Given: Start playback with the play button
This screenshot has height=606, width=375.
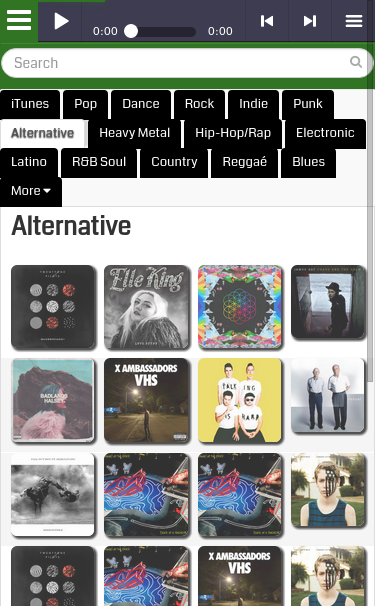Looking at the screenshot, I should click(x=61, y=21).
